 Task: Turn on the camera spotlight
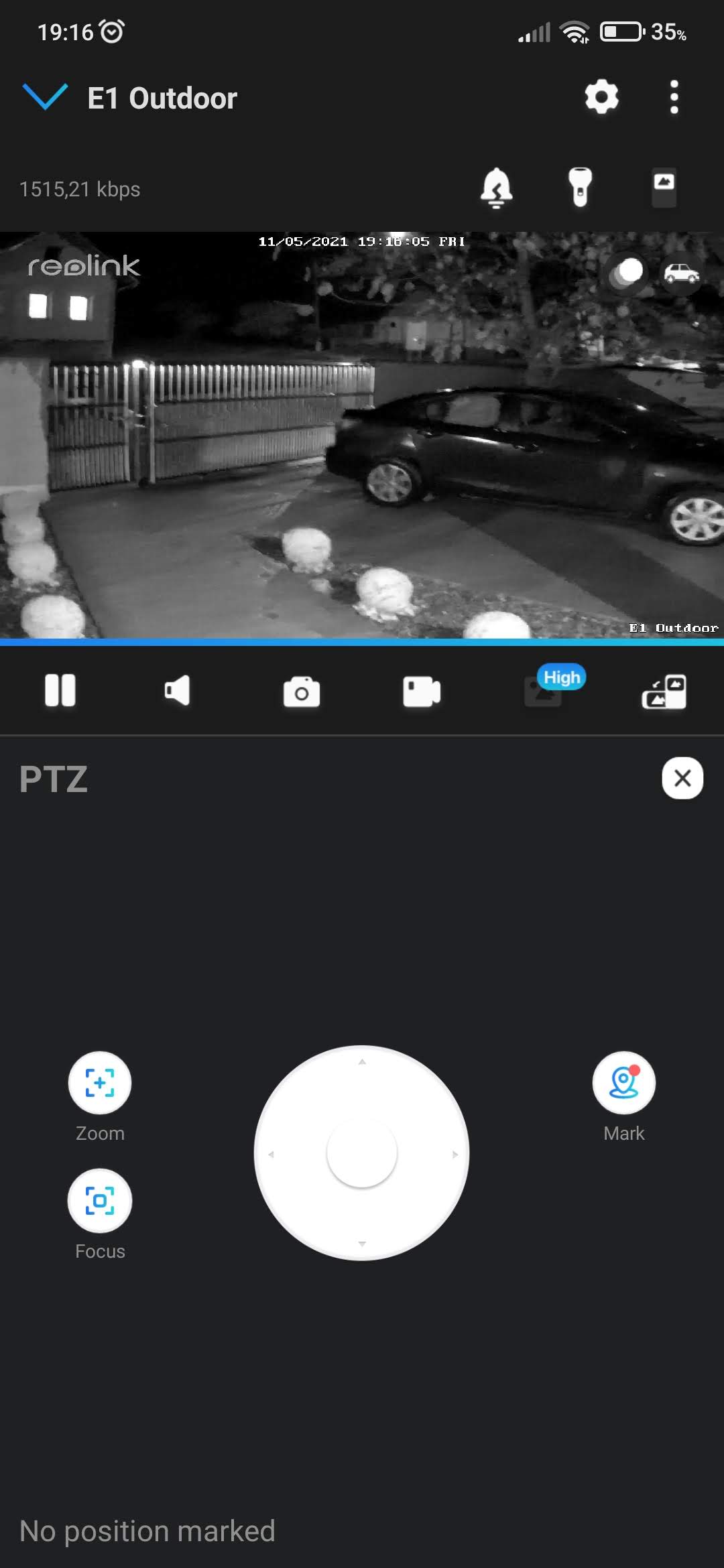pyautogui.click(x=580, y=188)
